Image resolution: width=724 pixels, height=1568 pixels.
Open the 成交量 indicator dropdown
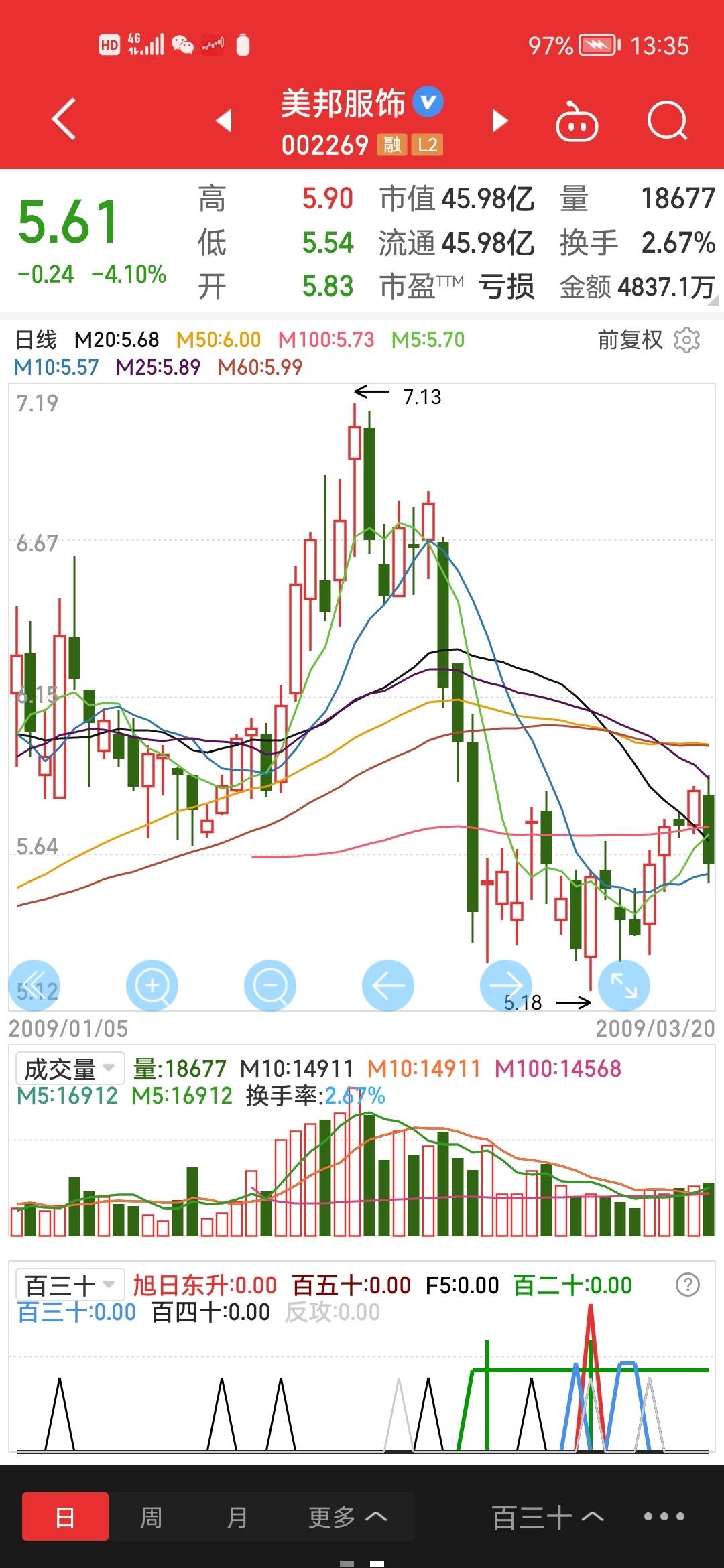[70, 1069]
